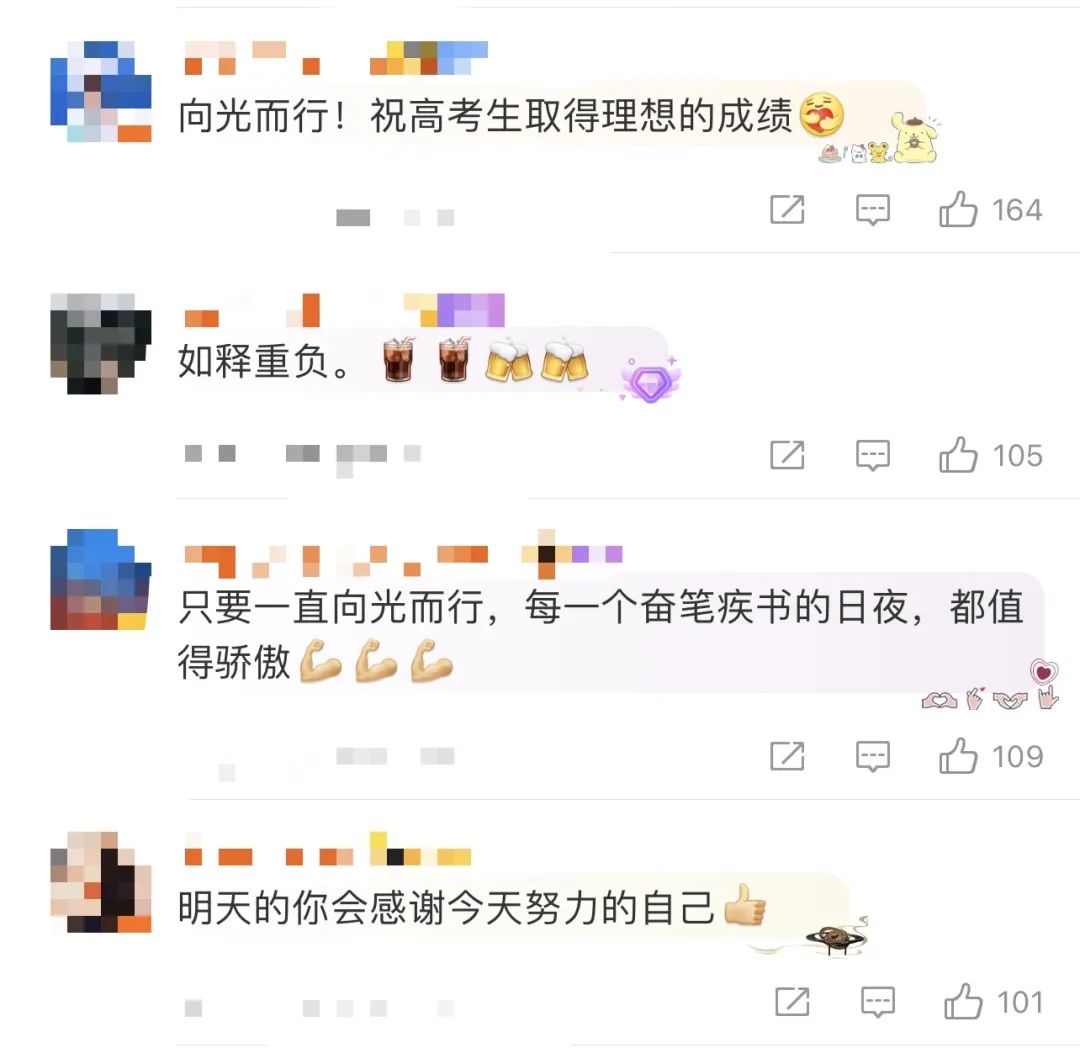The width and height of the screenshot is (1080, 1053).
Task: Reply to the 向光而行 祝高考生 comment
Action: point(873,210)
